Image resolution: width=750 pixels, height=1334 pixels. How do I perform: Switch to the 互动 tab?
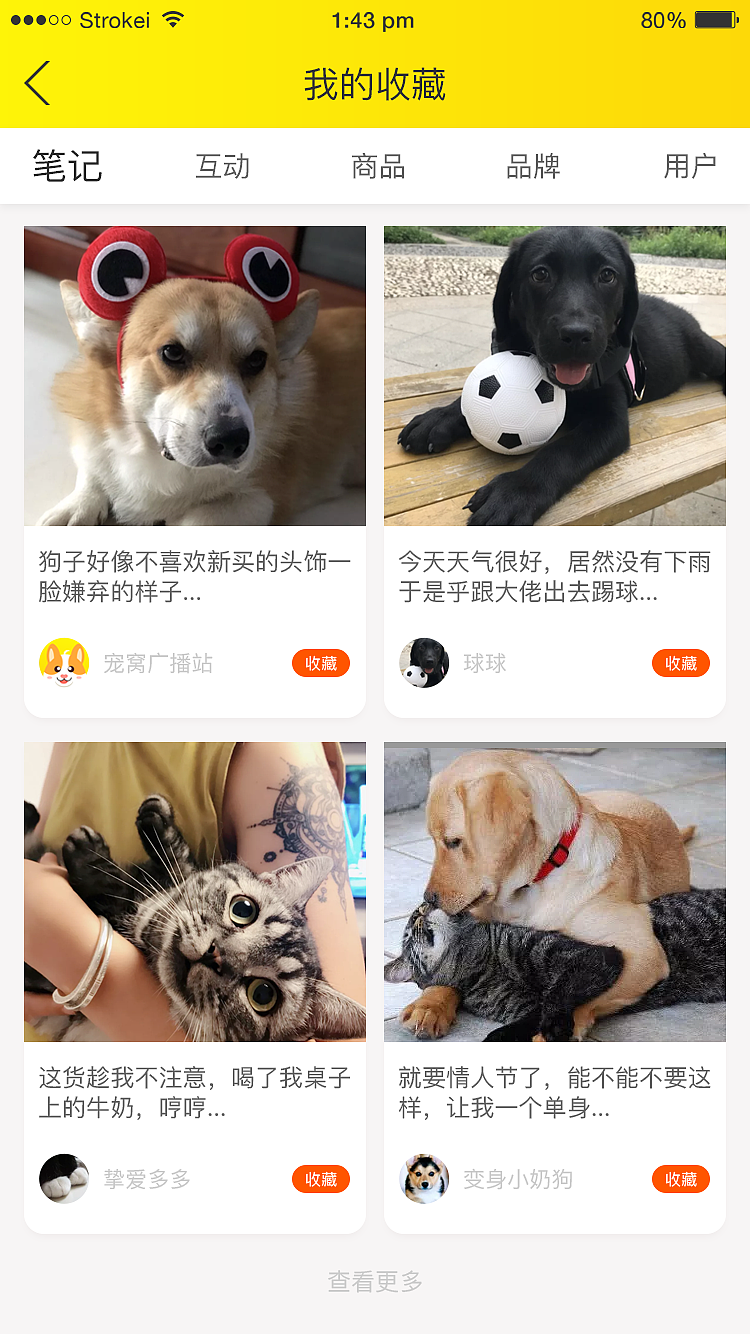[x=222, y=166]
